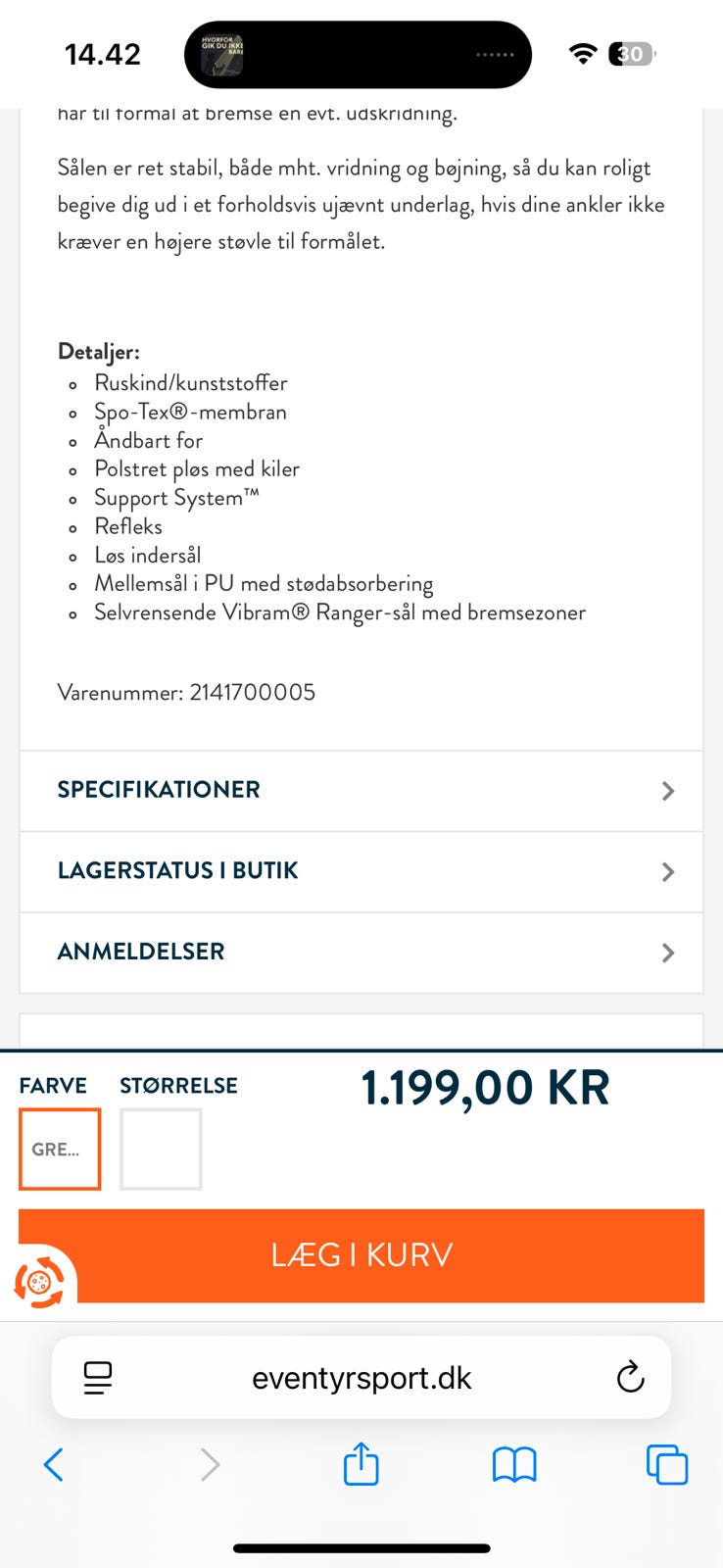Open the ANMELDELSER section
Viewport: 723px width, 1568px height.
pyautogui.click(x=361, y=952)
